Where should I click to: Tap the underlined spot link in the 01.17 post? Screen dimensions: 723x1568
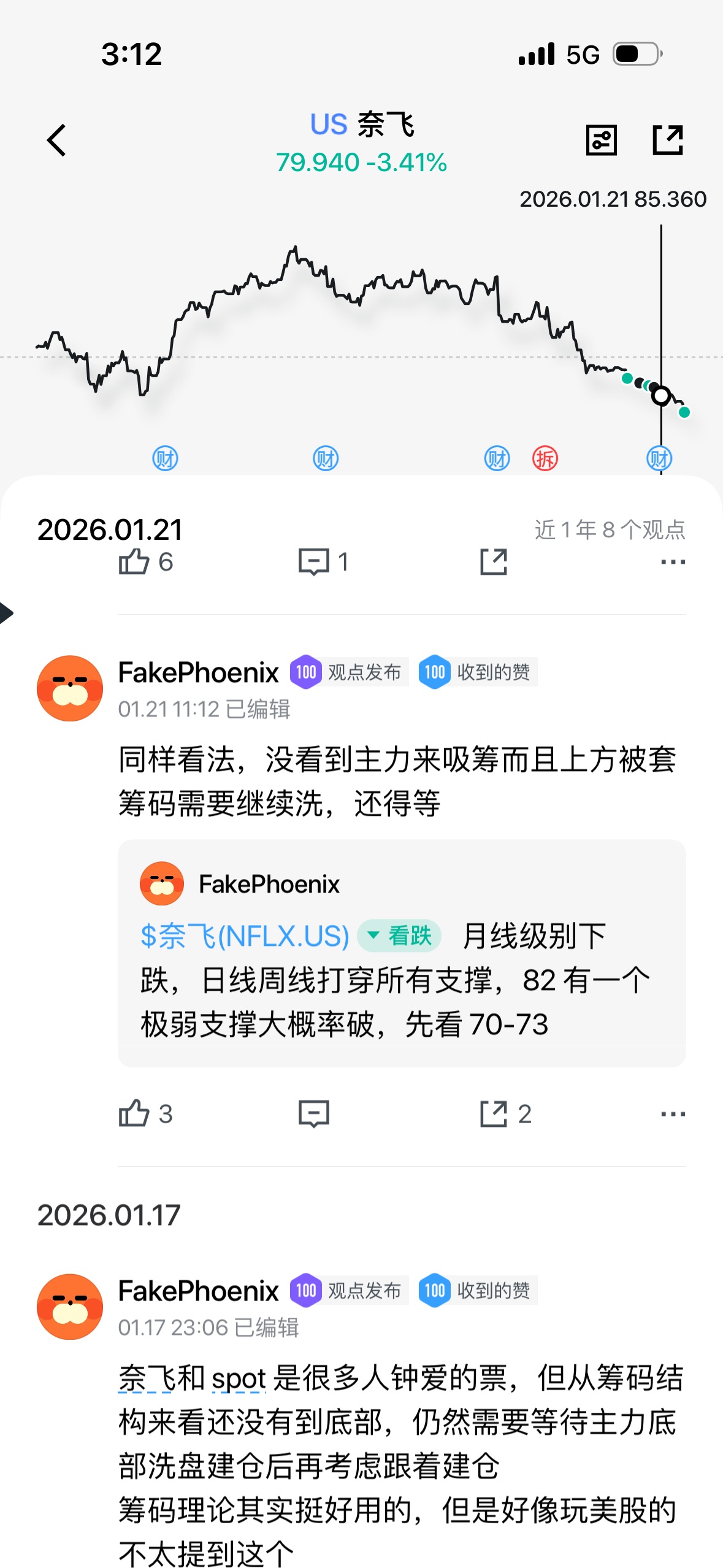[239, 1378]
